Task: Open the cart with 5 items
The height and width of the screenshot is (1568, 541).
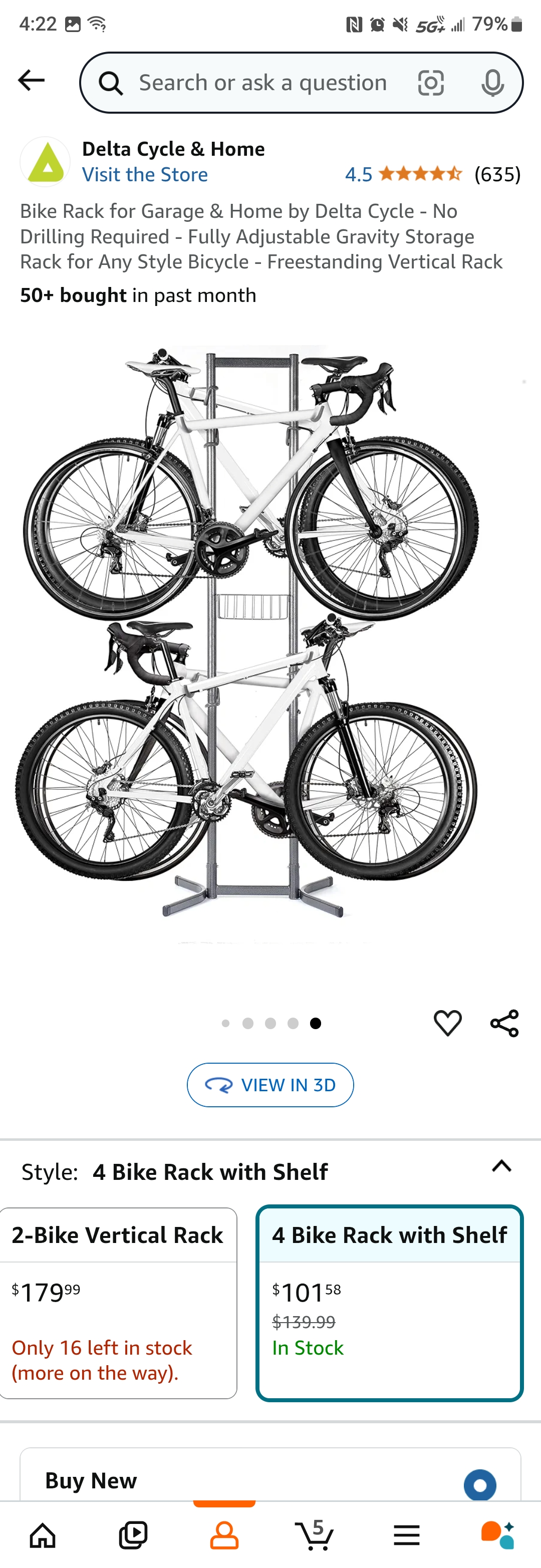Action: pos(315,1534)
